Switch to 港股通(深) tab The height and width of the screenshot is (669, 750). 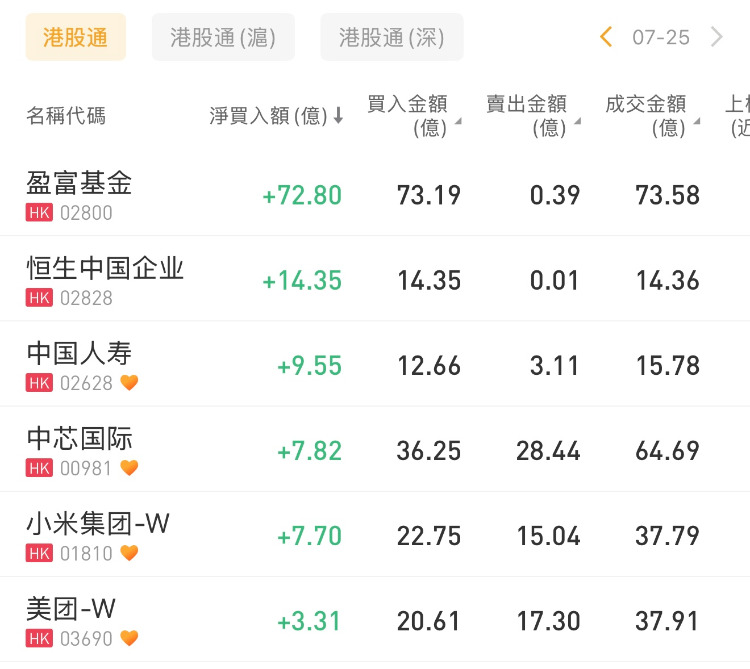click(x=392, y=38)
